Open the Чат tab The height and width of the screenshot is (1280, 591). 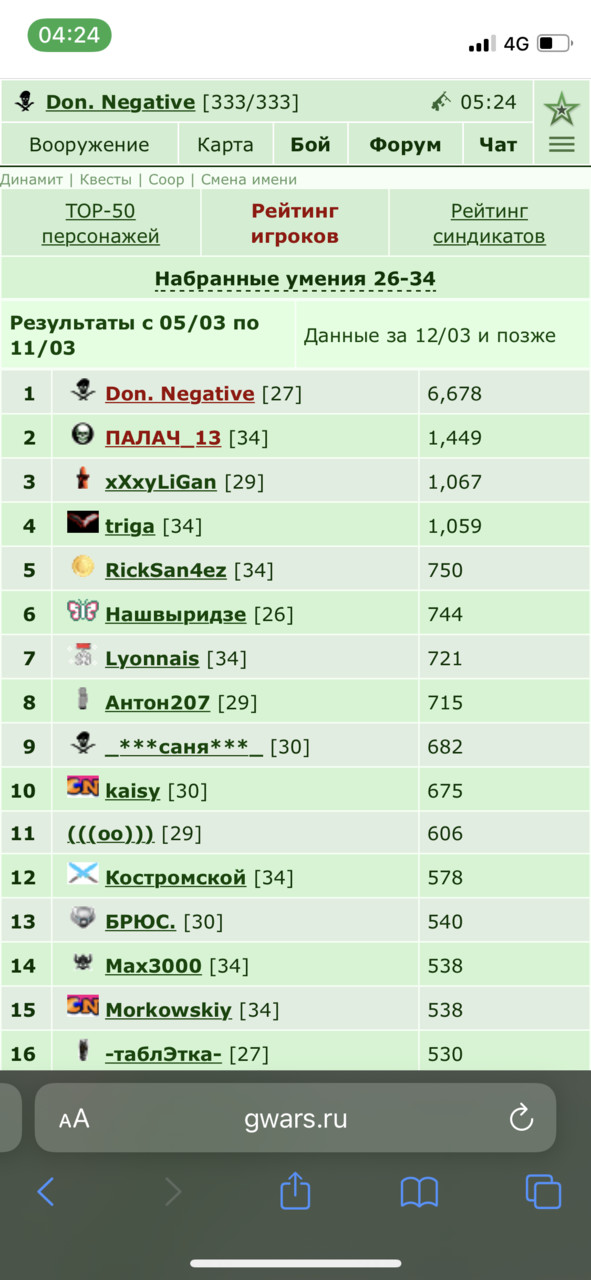(x=498, y=145)
